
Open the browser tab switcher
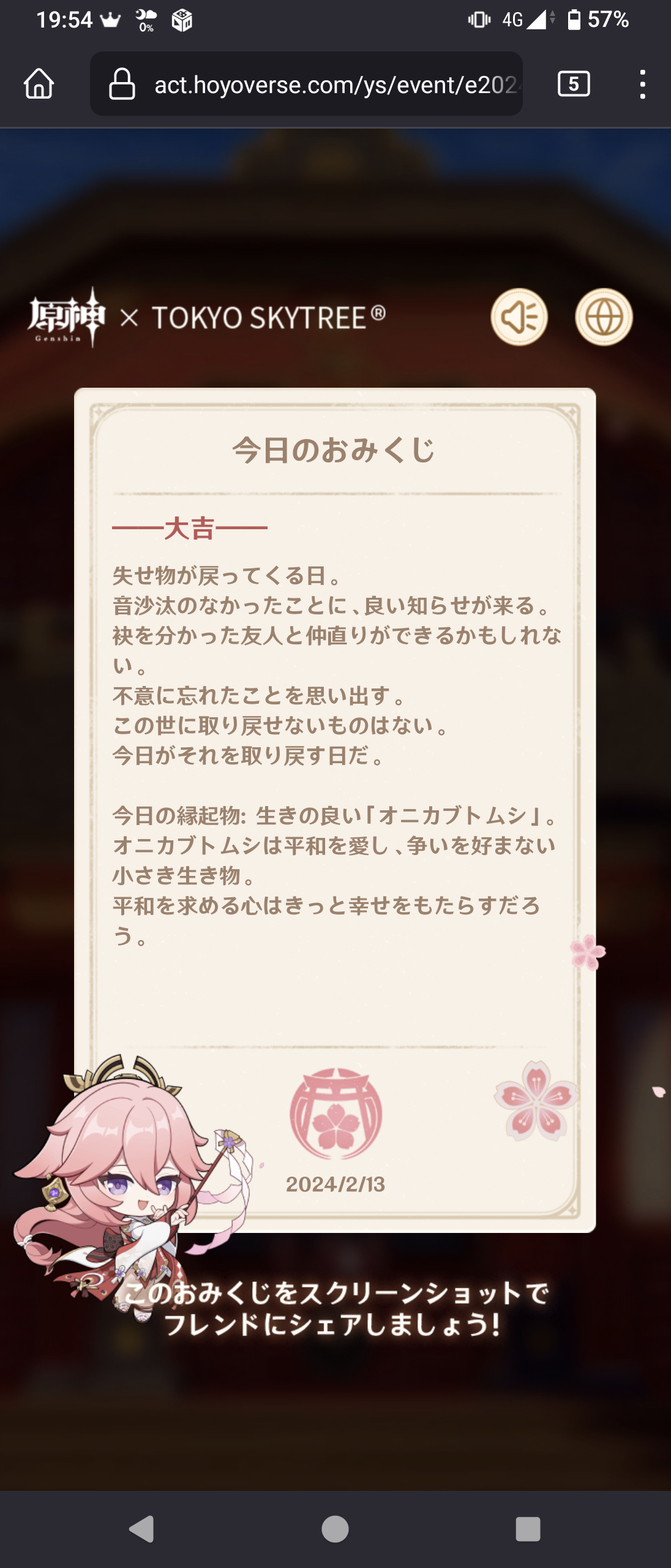[573, 84]
